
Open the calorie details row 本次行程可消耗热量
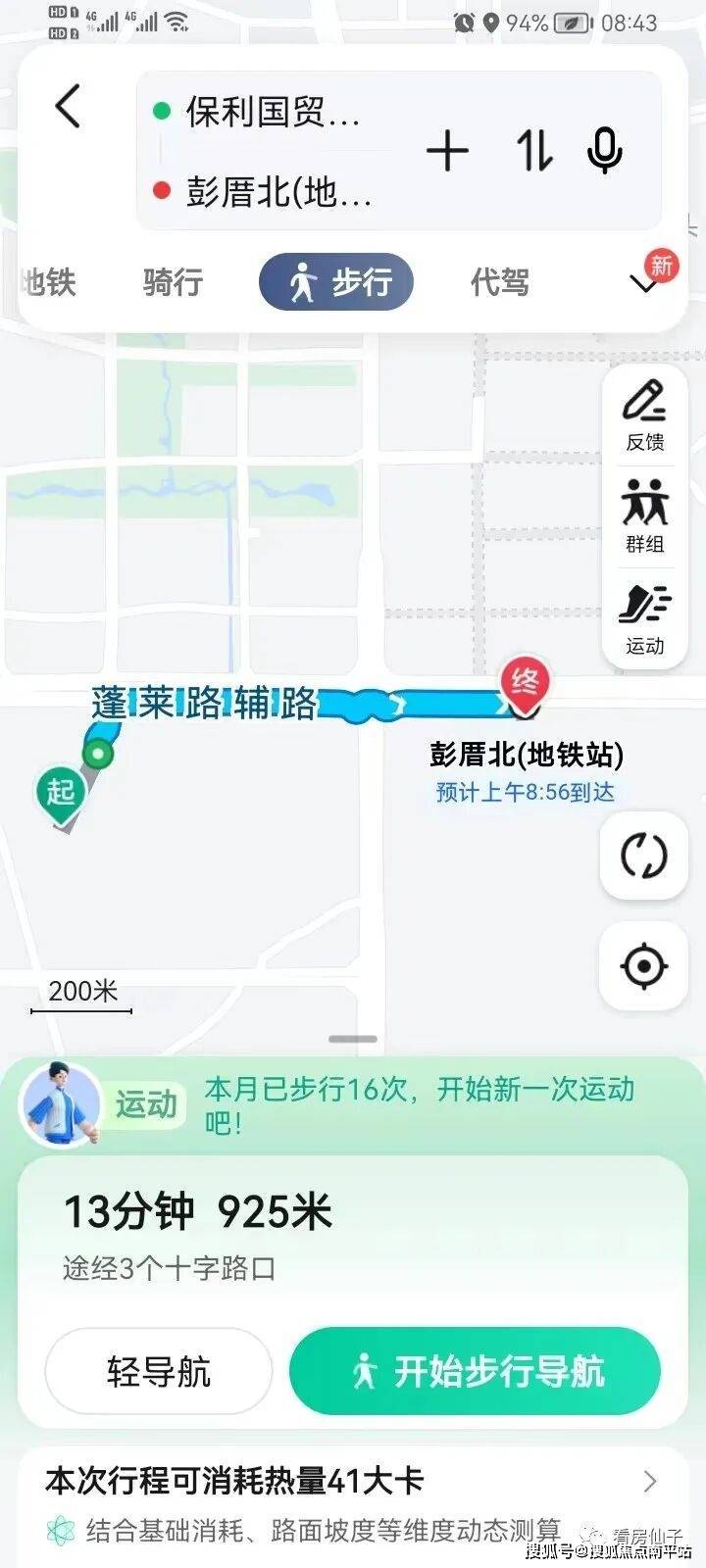point(353,1482)
